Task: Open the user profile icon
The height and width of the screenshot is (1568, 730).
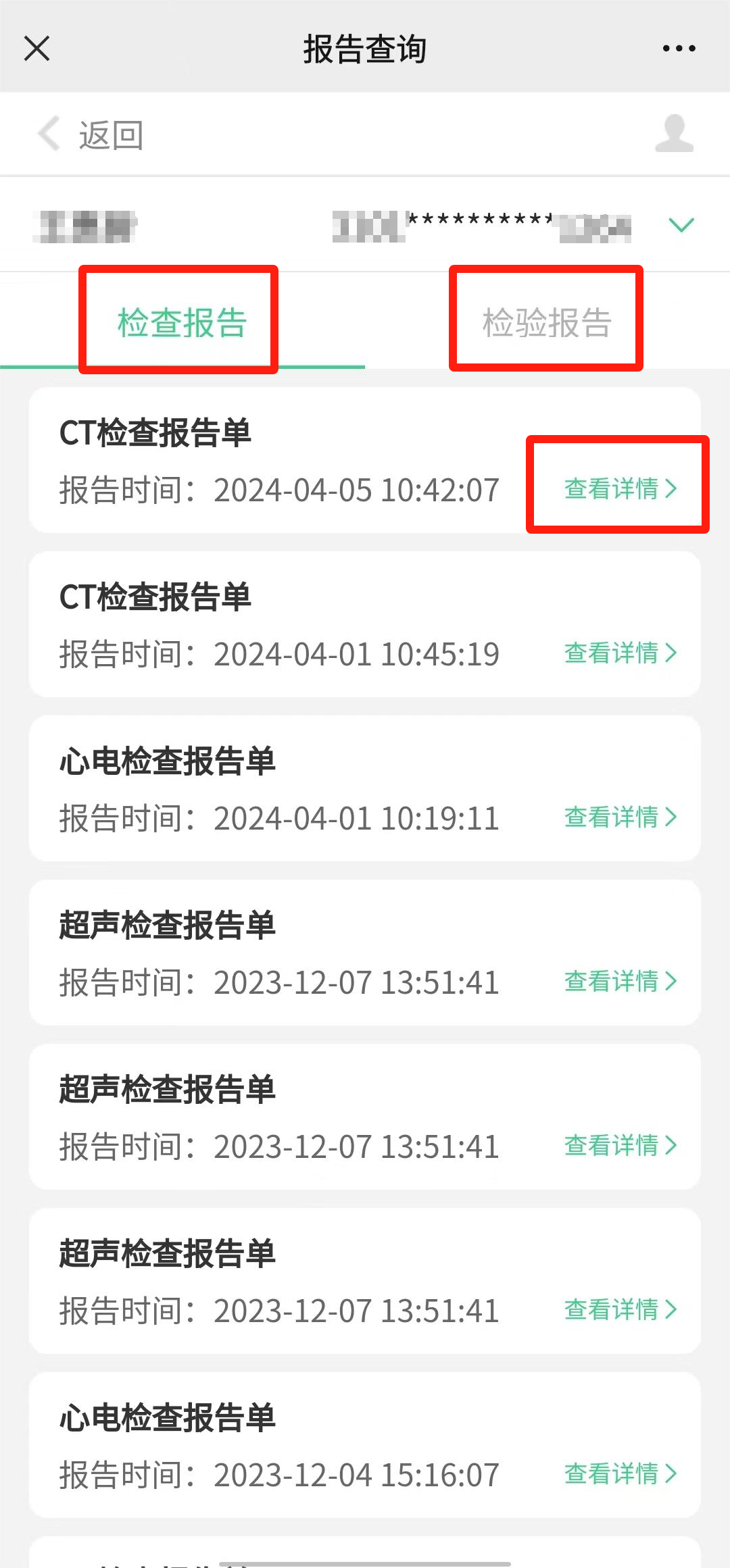Action: point(674,134)
